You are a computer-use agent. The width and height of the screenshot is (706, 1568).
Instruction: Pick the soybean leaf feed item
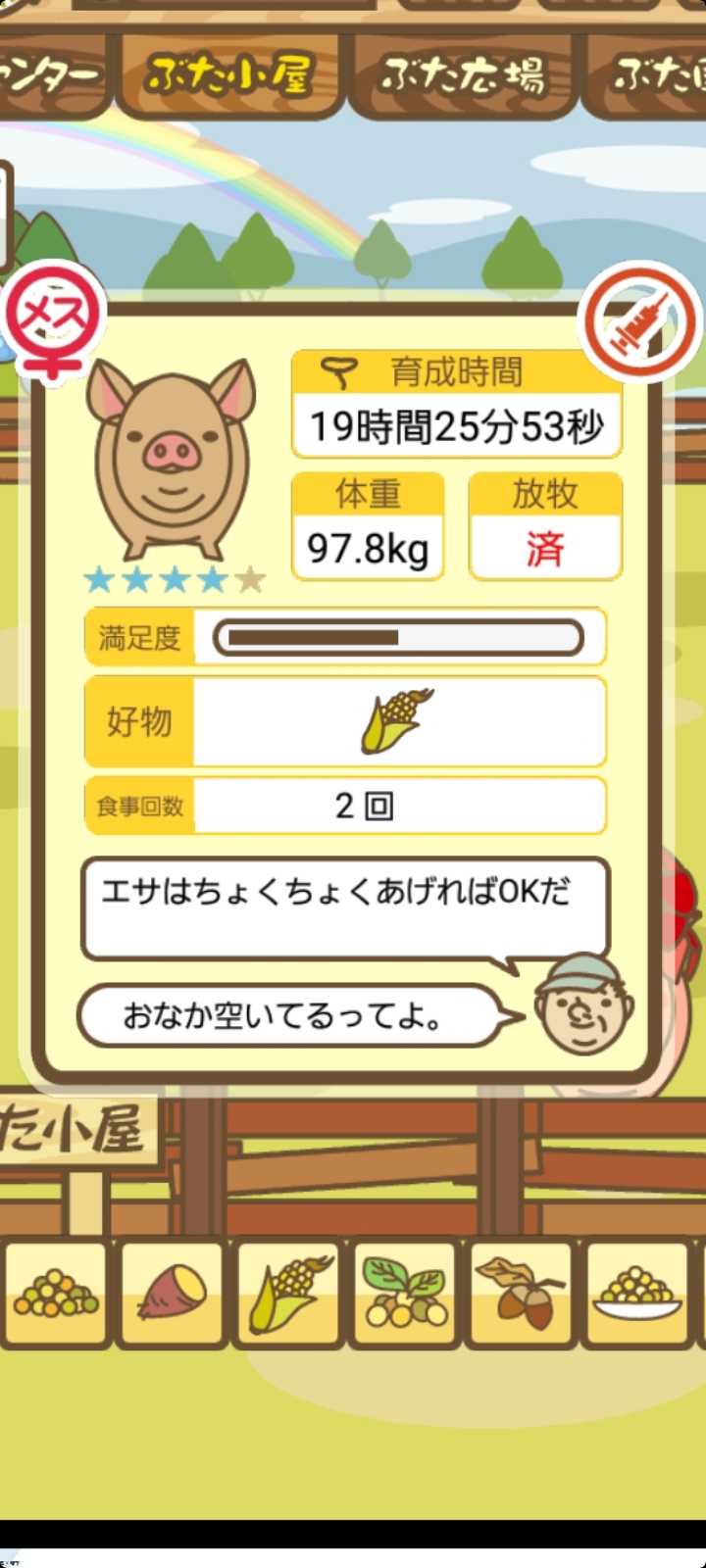click(x=405, y=1293)
